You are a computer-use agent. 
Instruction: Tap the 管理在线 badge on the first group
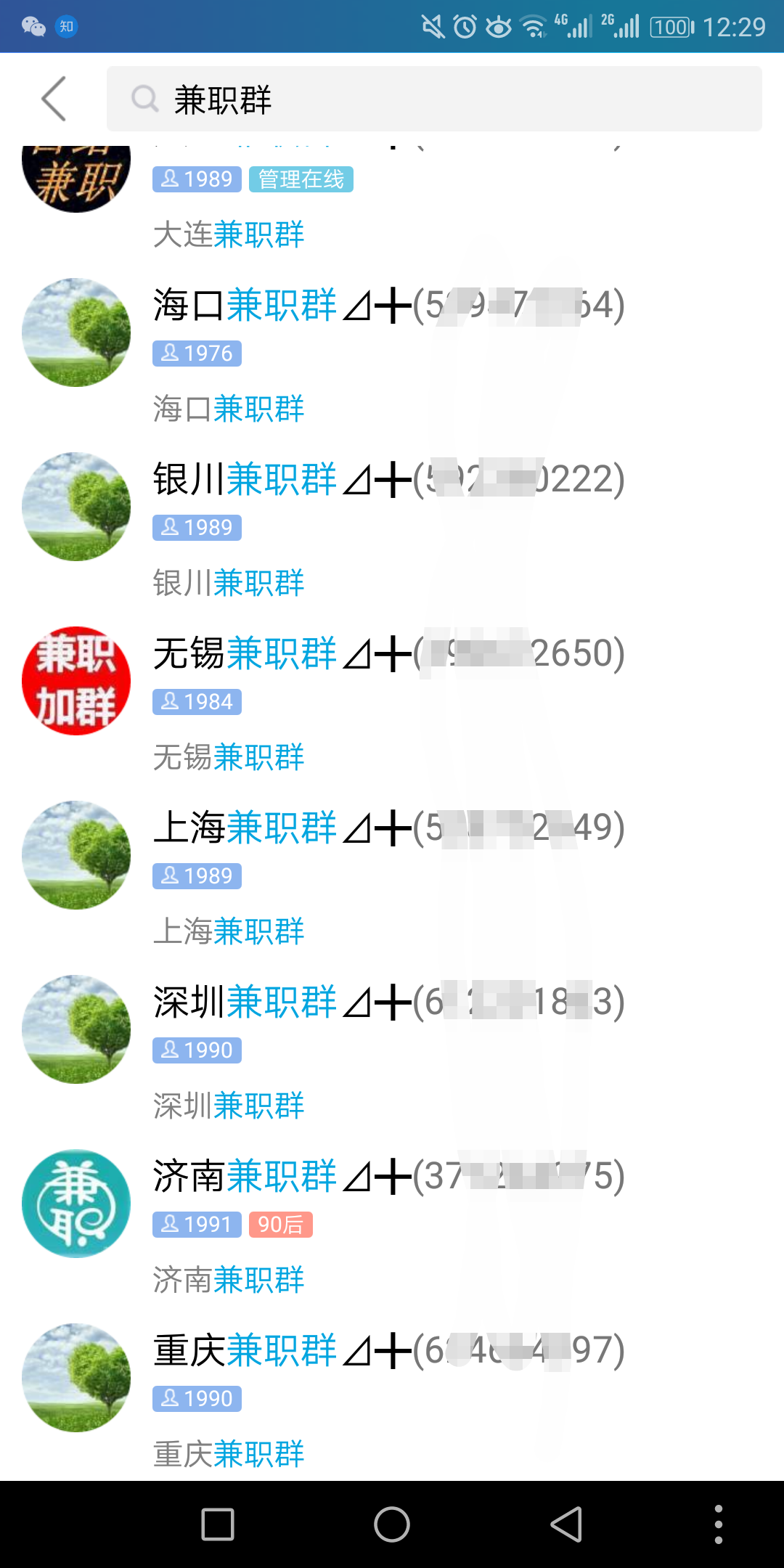point(301,179)
